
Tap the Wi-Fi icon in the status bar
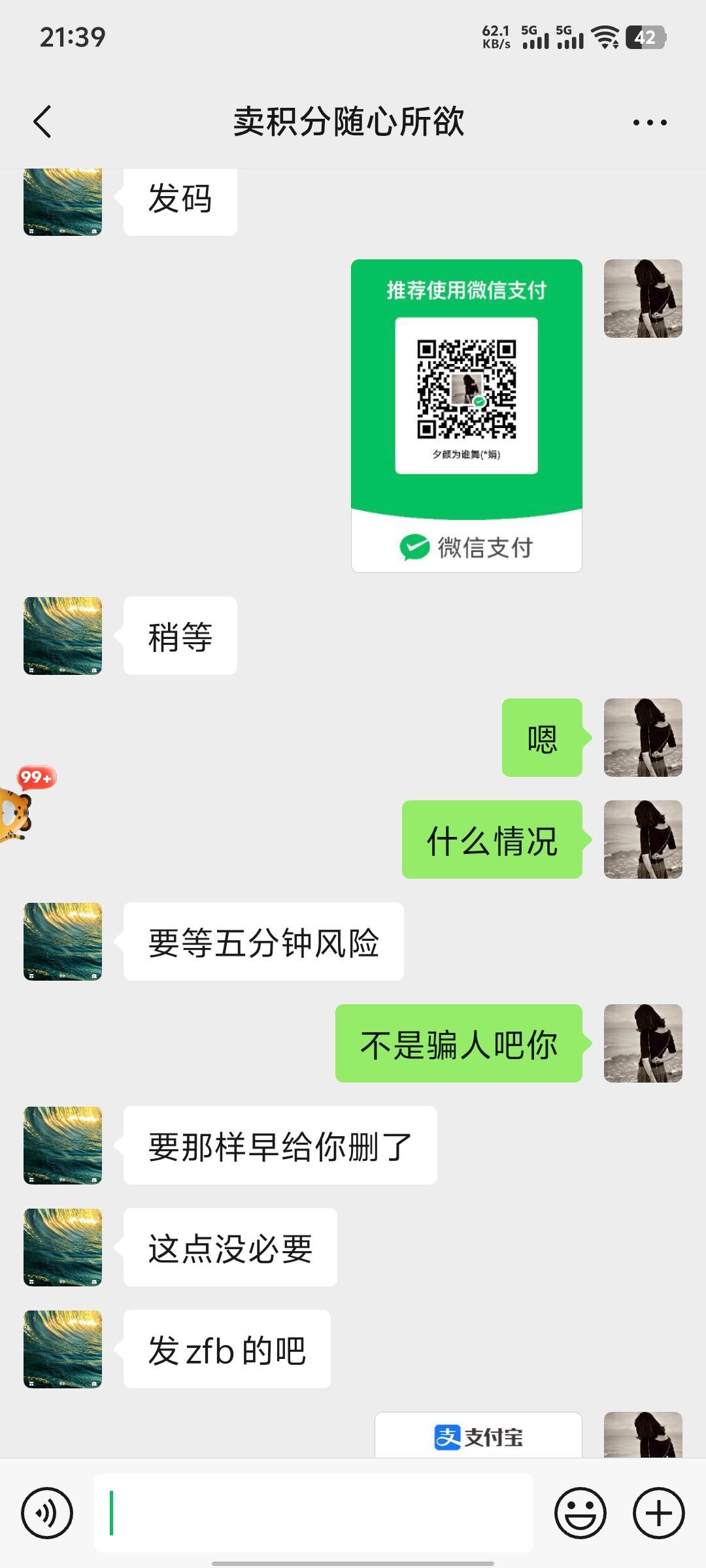click(605, 37)
